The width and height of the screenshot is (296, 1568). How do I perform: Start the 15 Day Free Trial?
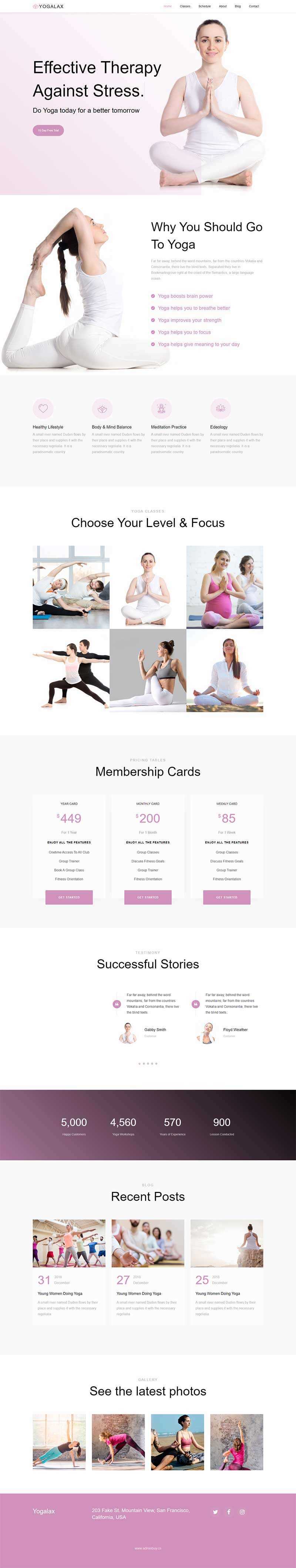(48, 130)
